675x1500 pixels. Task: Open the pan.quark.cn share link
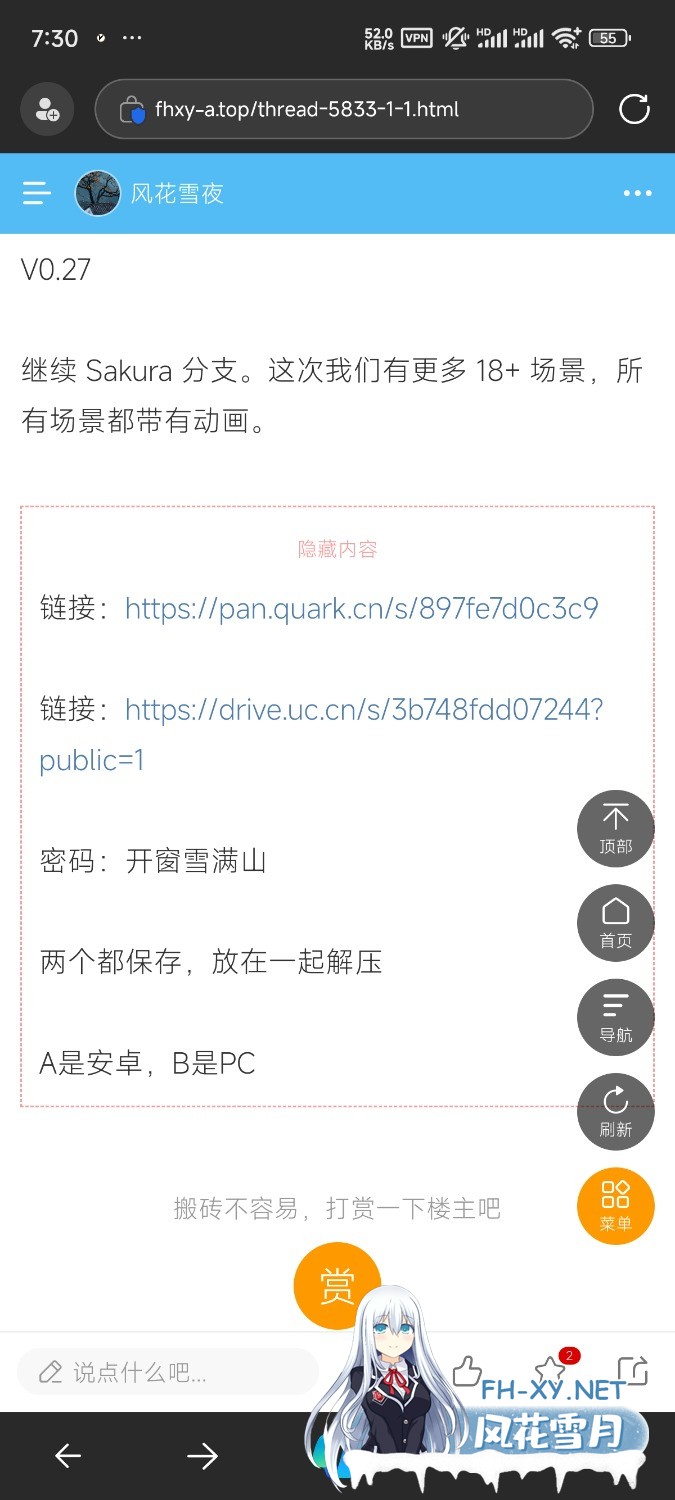pyautogui.click(x=361, y=608)
